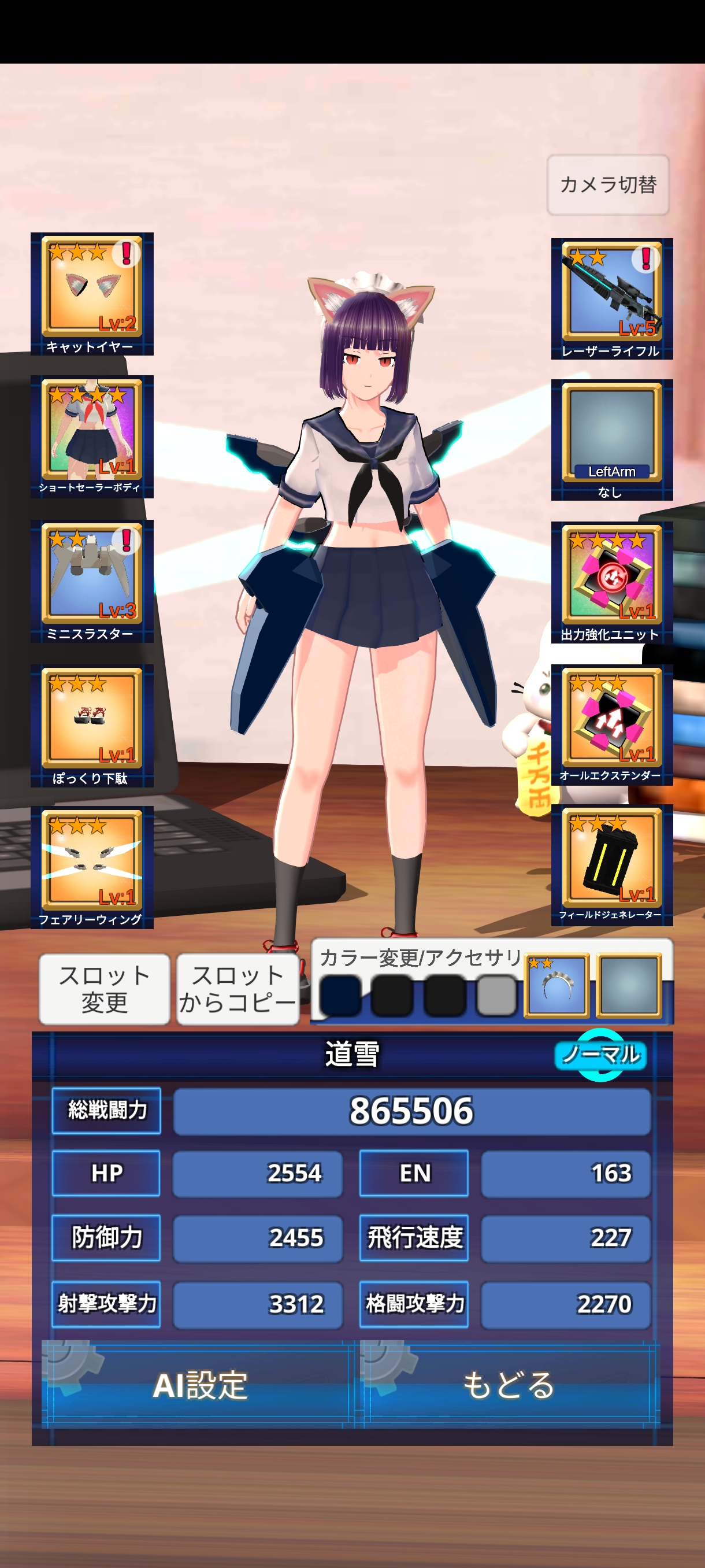Viewport: 705px width, 1568px height.
Task: Open the キャットイヤー equipment slot
Action: (92, 294)
